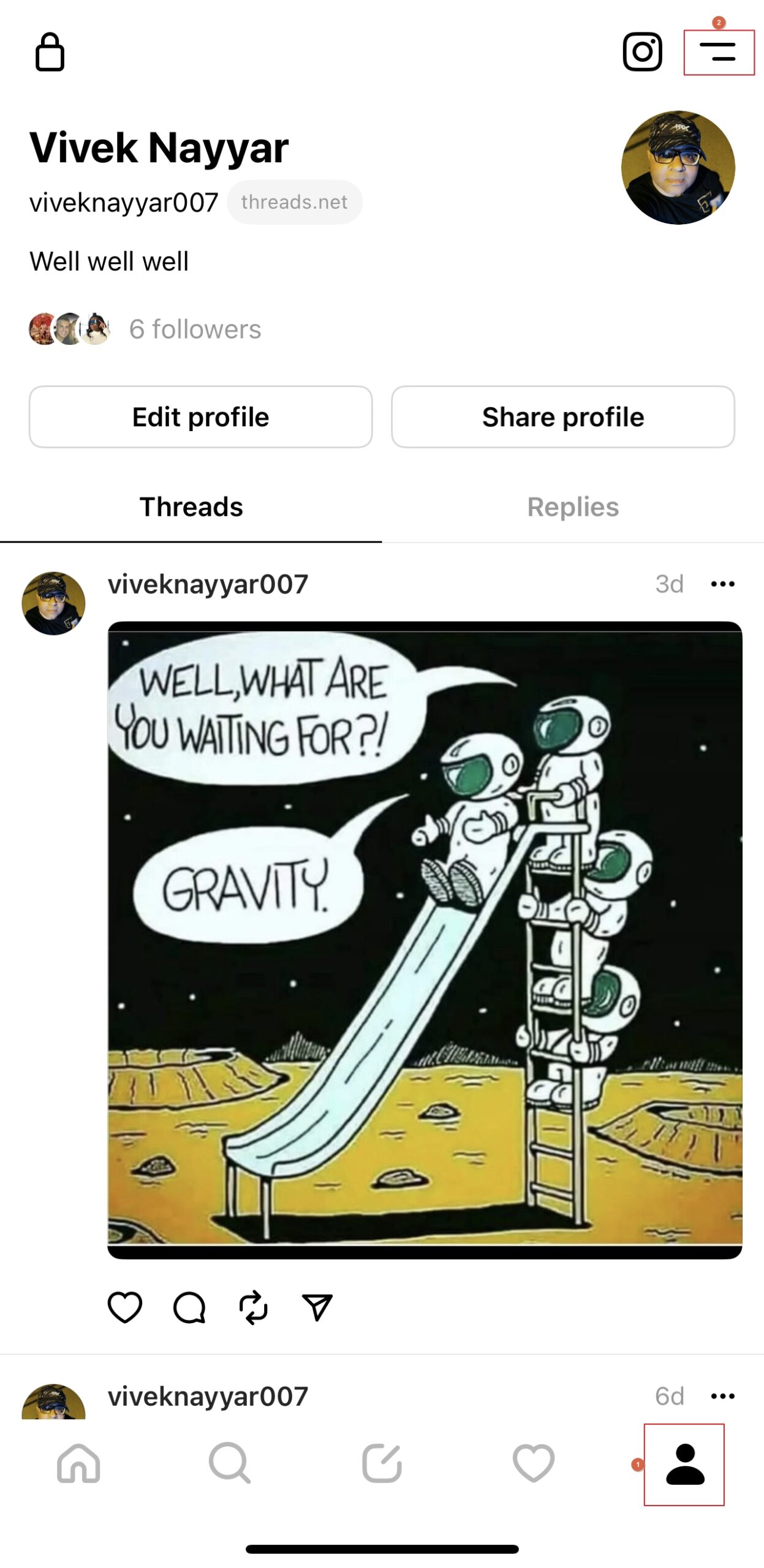Open the Search tab
The image size is (764, 1568).
[230, 1463]
